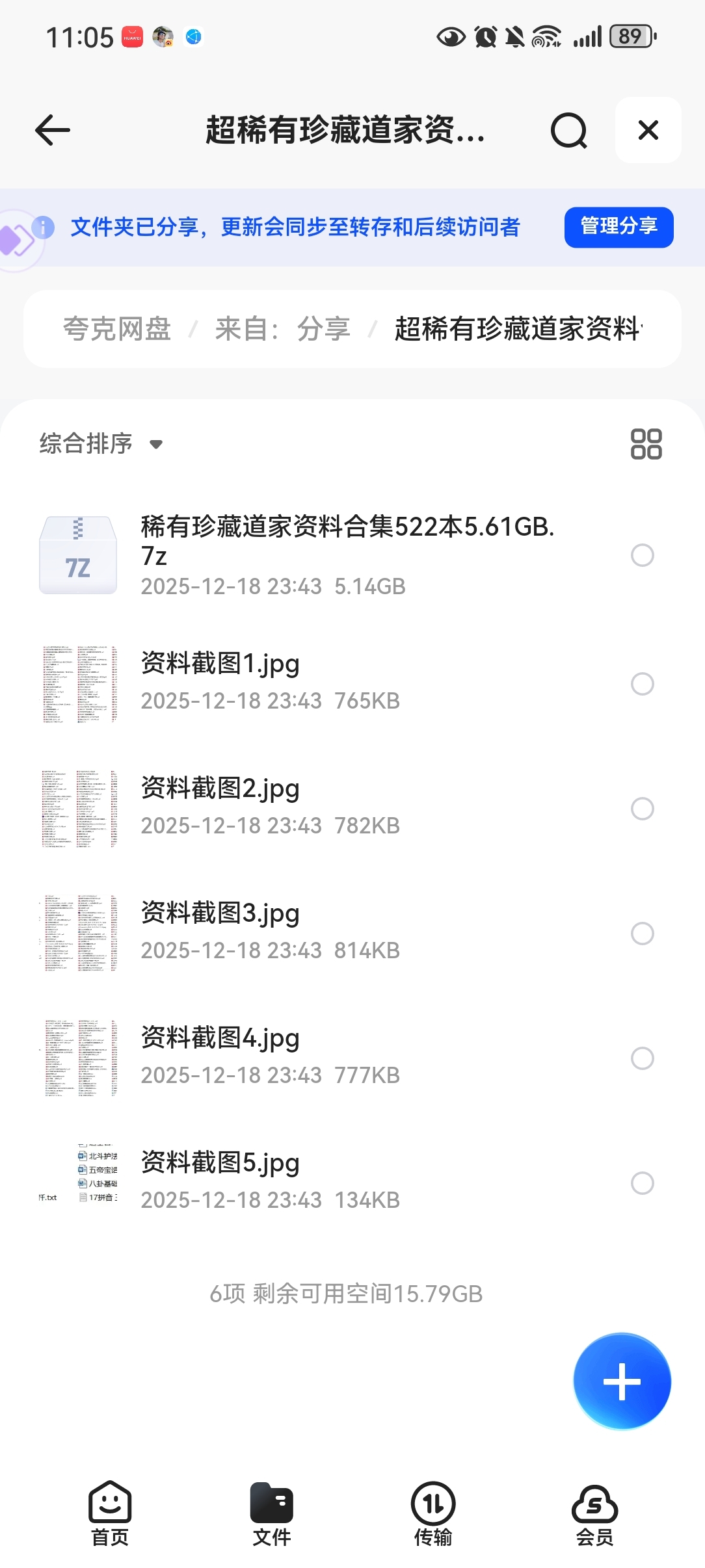Expand the 综合排序 sort dropdown

pyautogui.click(x=101, y=444)
